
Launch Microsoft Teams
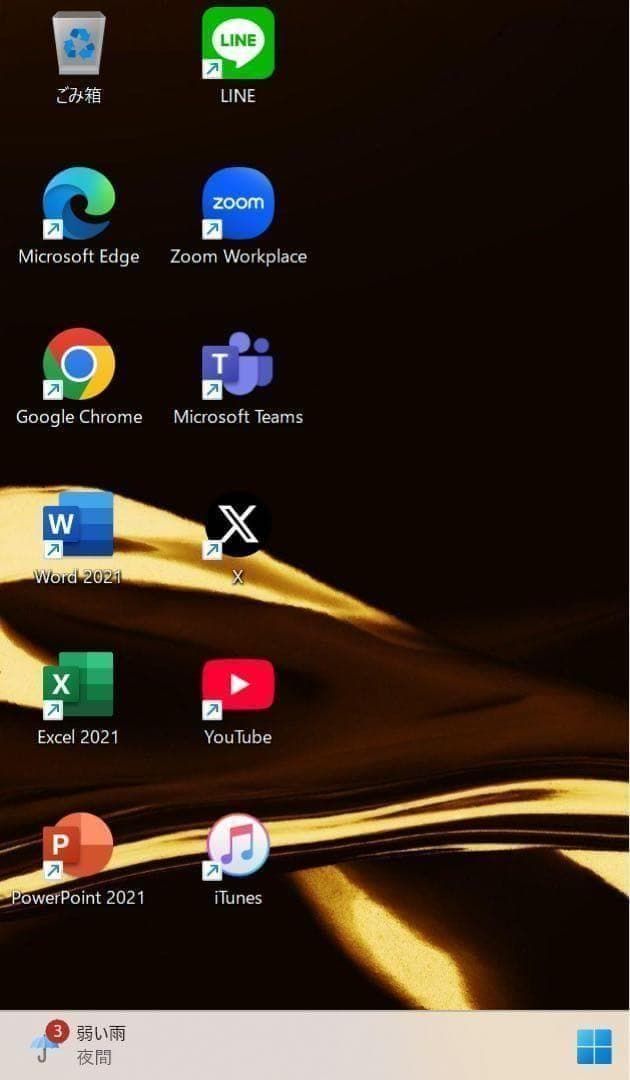tap(238, 364)
